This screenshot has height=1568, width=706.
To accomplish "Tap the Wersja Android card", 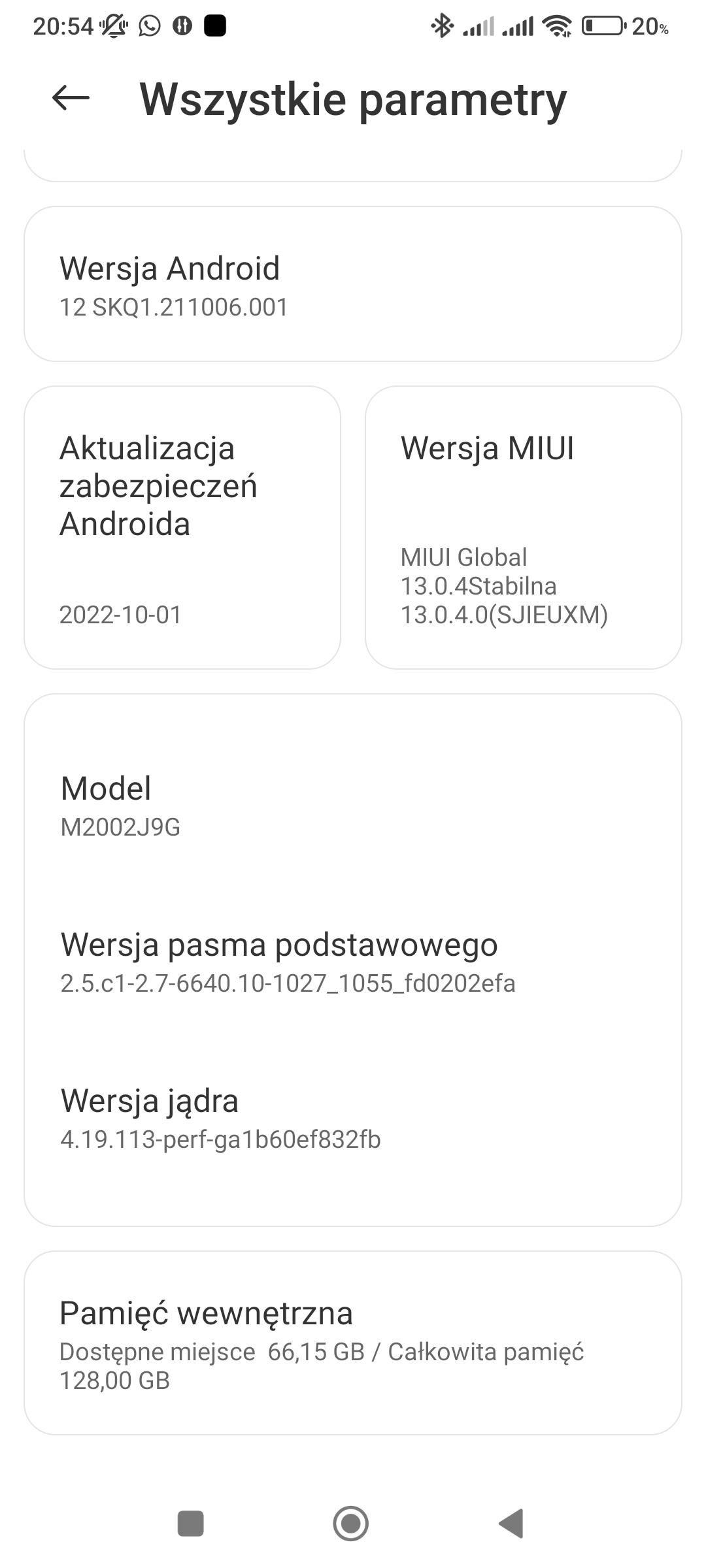I will [x=353, y=285].
